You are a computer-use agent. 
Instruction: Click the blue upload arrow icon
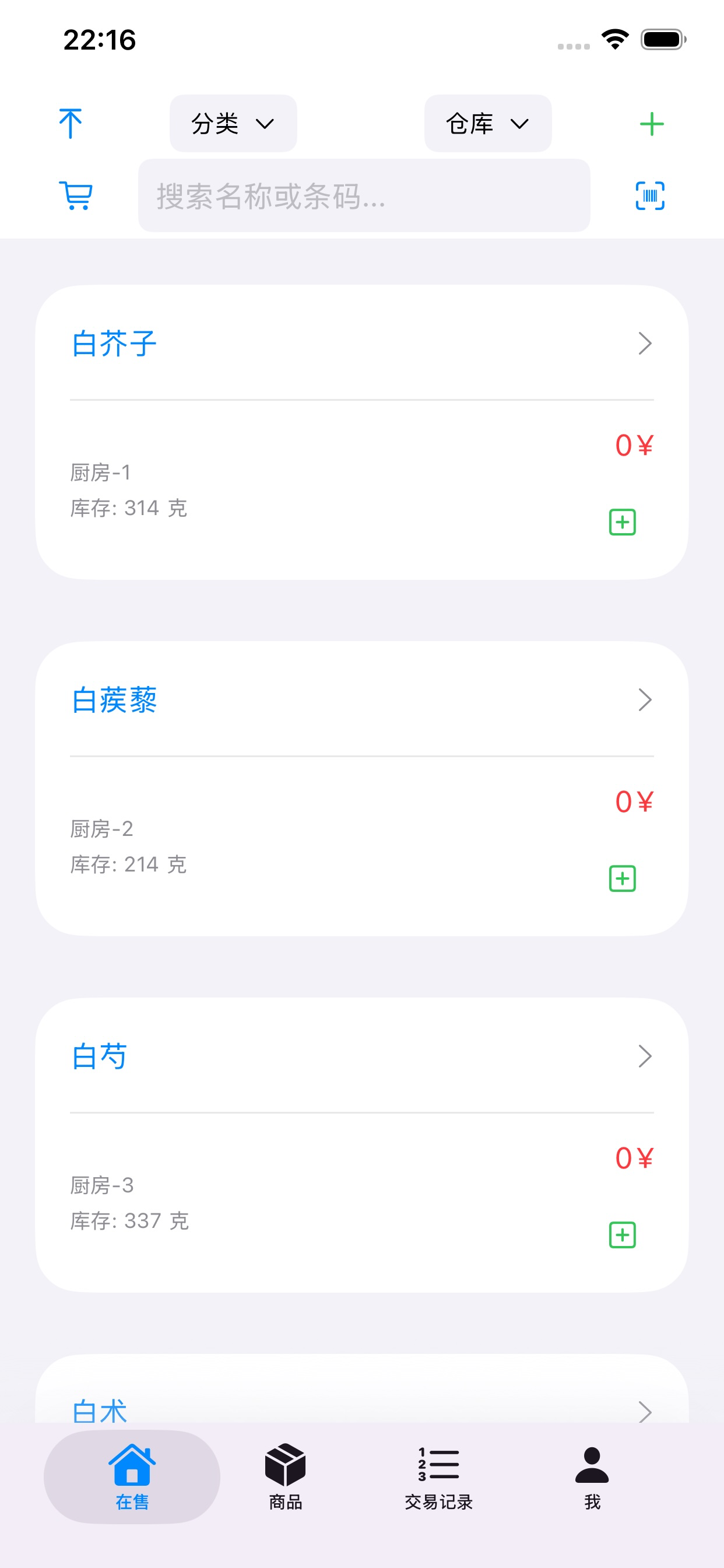pos(71,123)
